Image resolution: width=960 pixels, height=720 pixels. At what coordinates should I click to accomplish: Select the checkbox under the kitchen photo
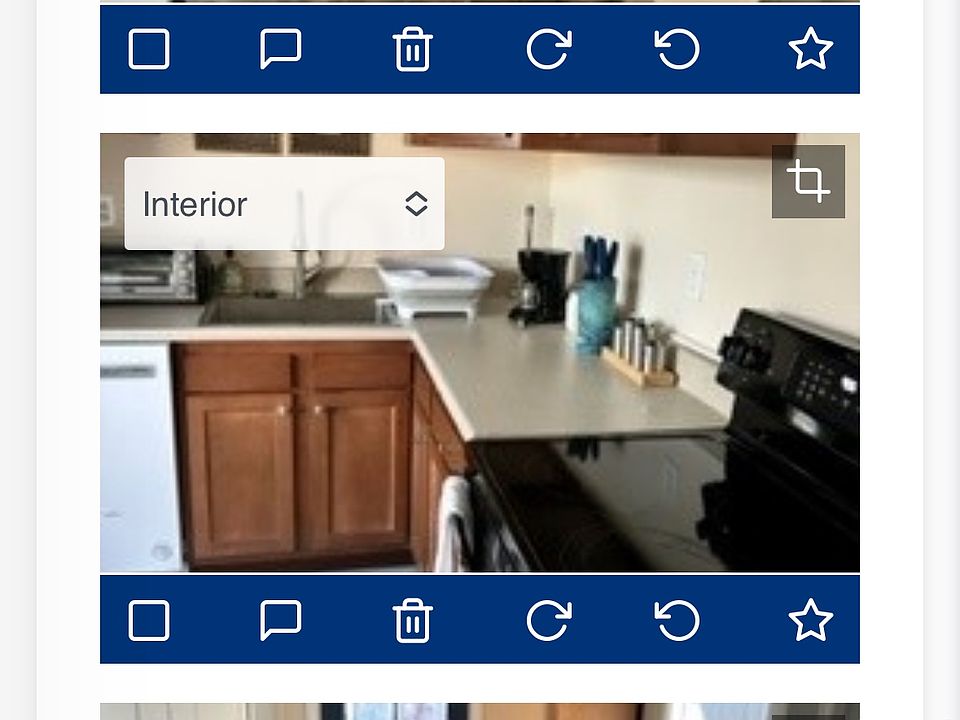tap(149, 620)
